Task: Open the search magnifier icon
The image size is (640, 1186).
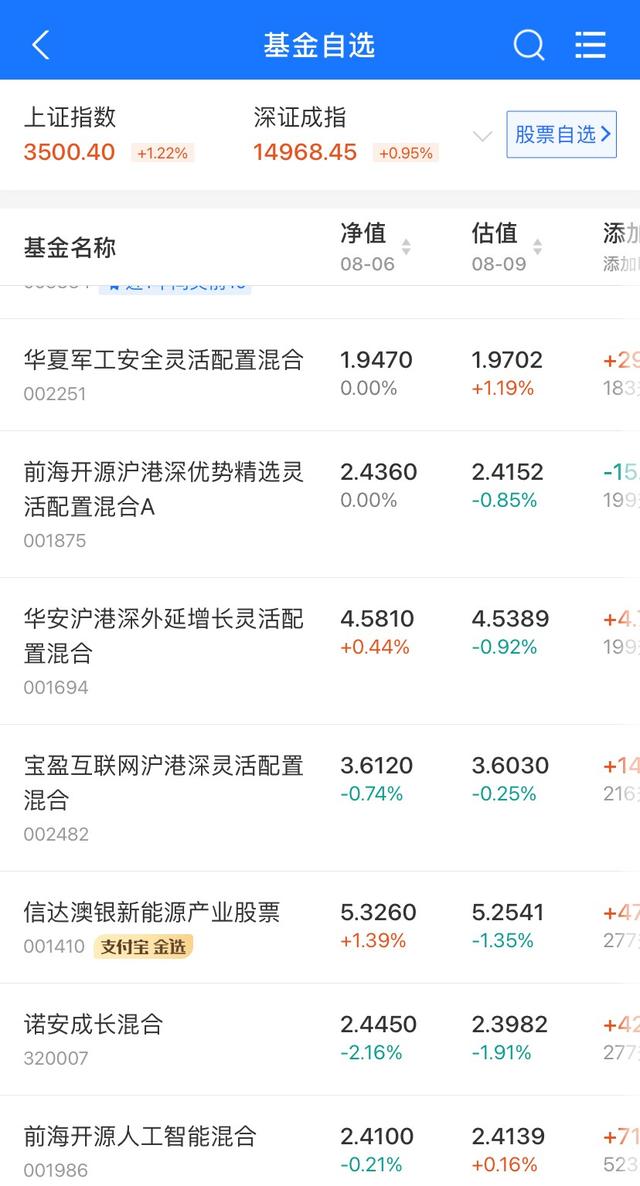Action: pos(529,45)
